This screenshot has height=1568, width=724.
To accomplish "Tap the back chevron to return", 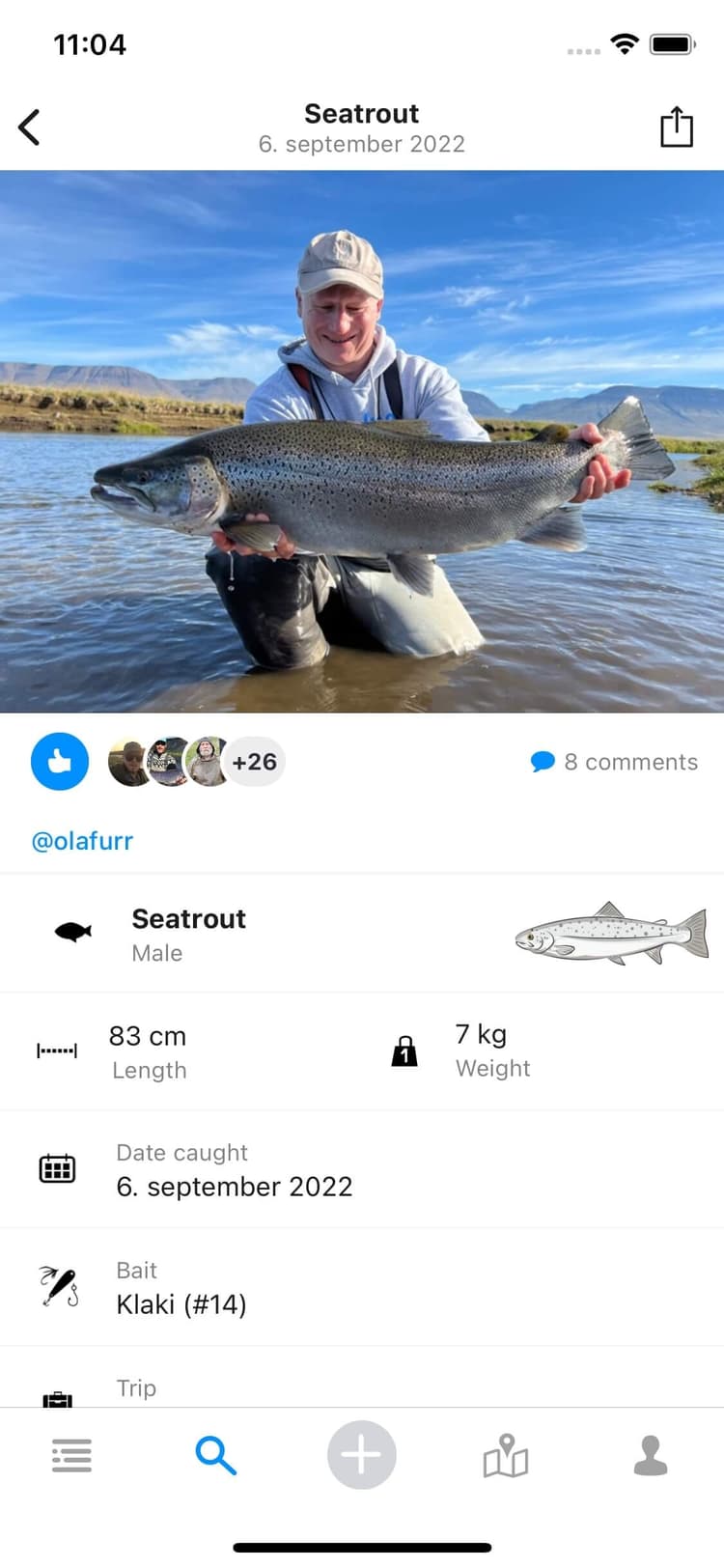I will (x=29, y=126).
